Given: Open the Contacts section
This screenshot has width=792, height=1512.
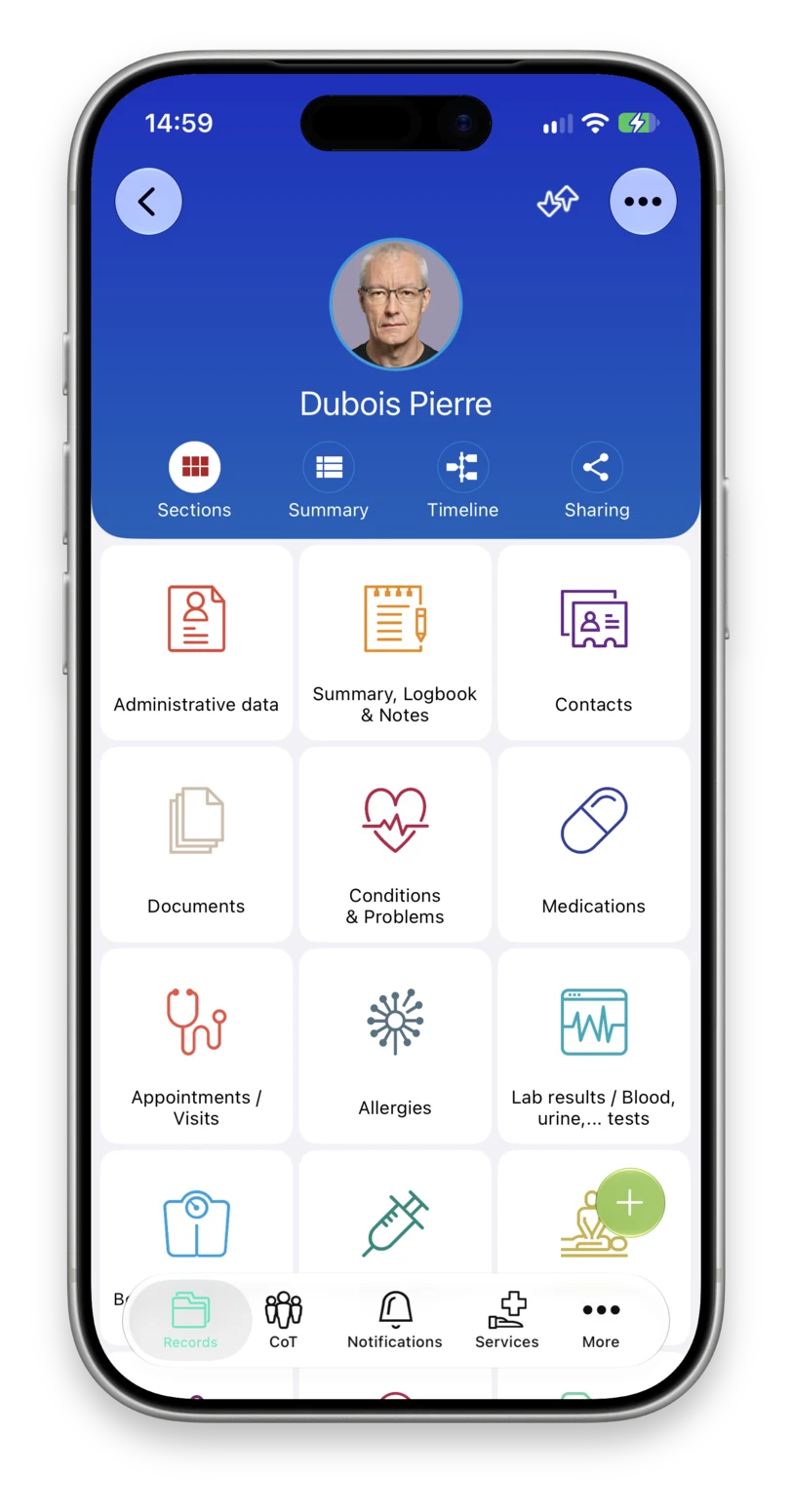Looking at the screenshot, I should (x=594, y=642).
